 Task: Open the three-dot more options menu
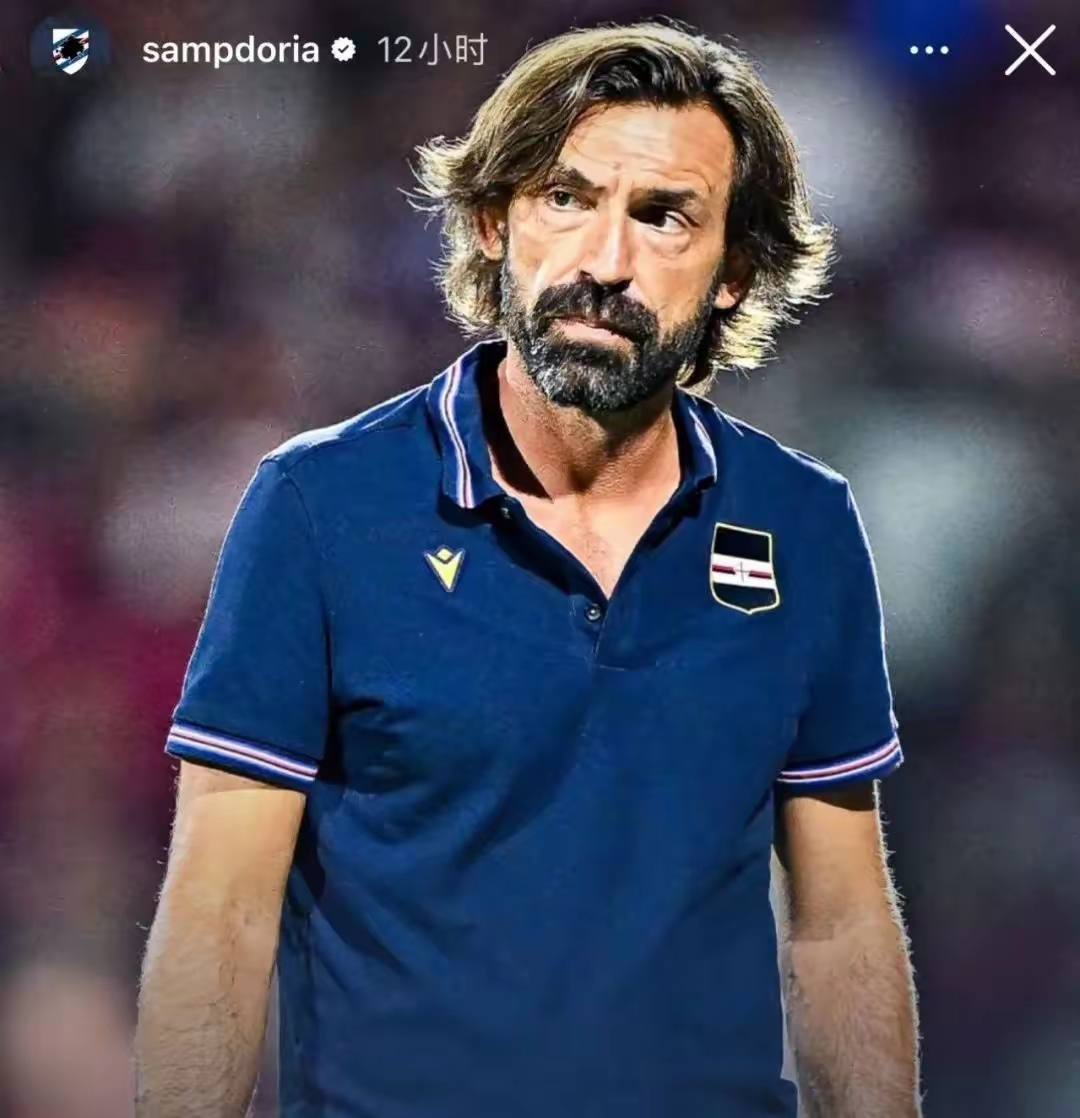click(929, 50)
